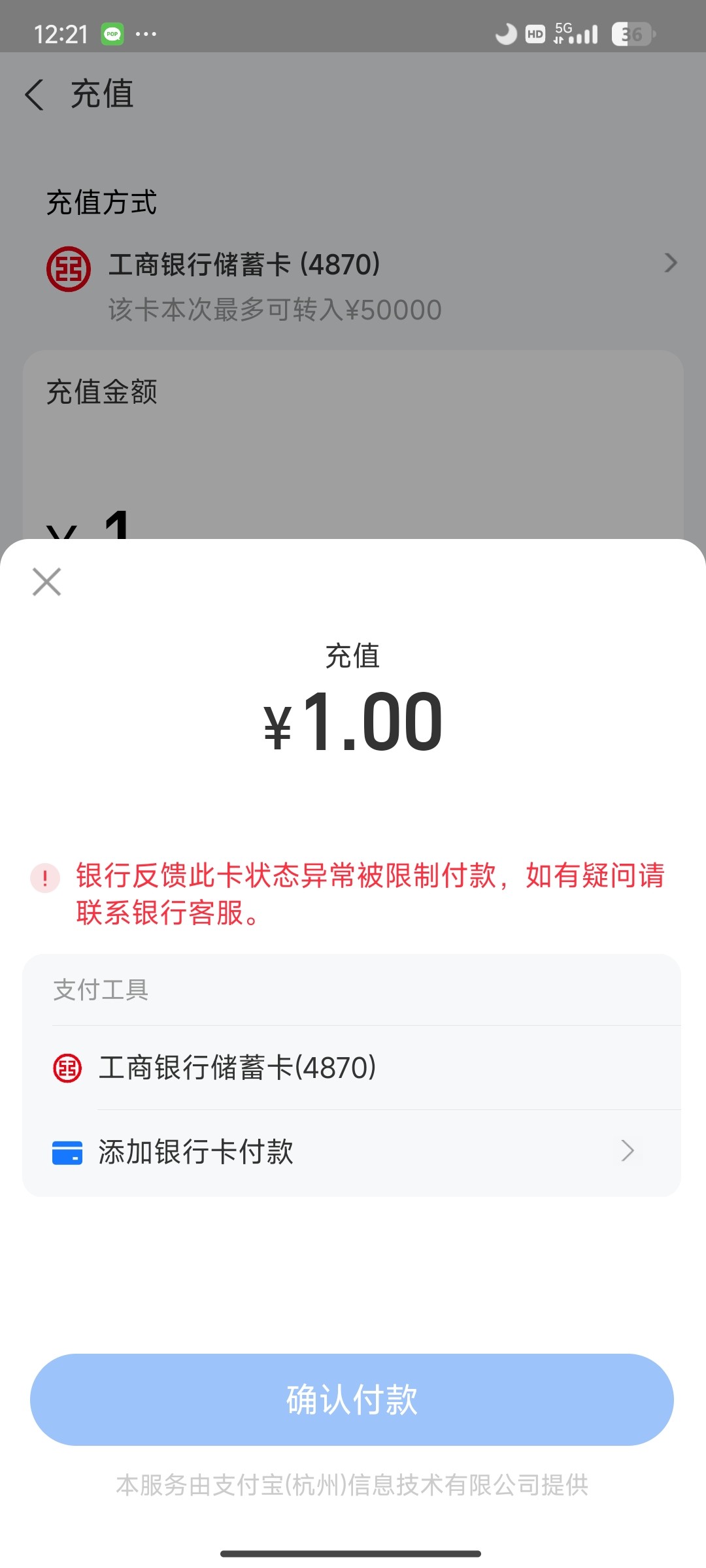Tap the 确认付款 button
Image resolution: width=706 pixels, height=1568 pixels.
(x=352, y=1399)
